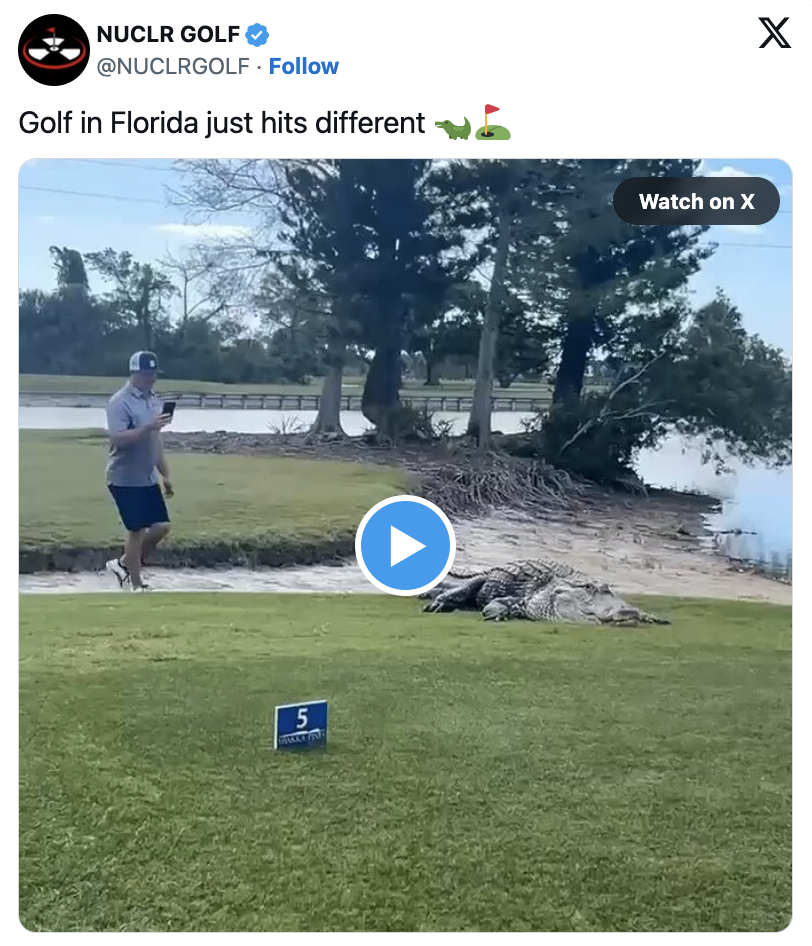Open the @NUCLRGOLF handle link

click(172, 66)
